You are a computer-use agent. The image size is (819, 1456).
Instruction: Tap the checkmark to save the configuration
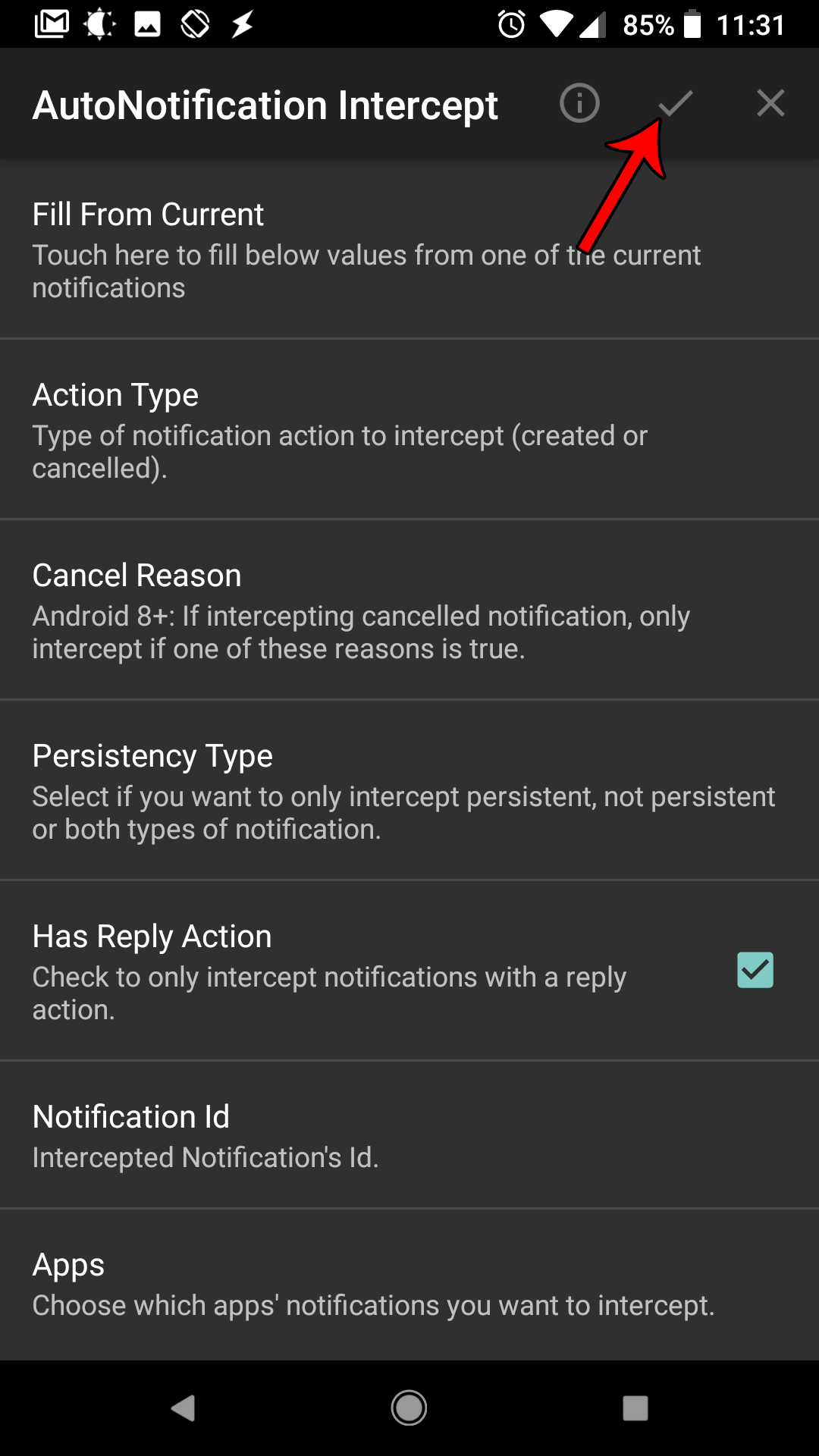676,103
